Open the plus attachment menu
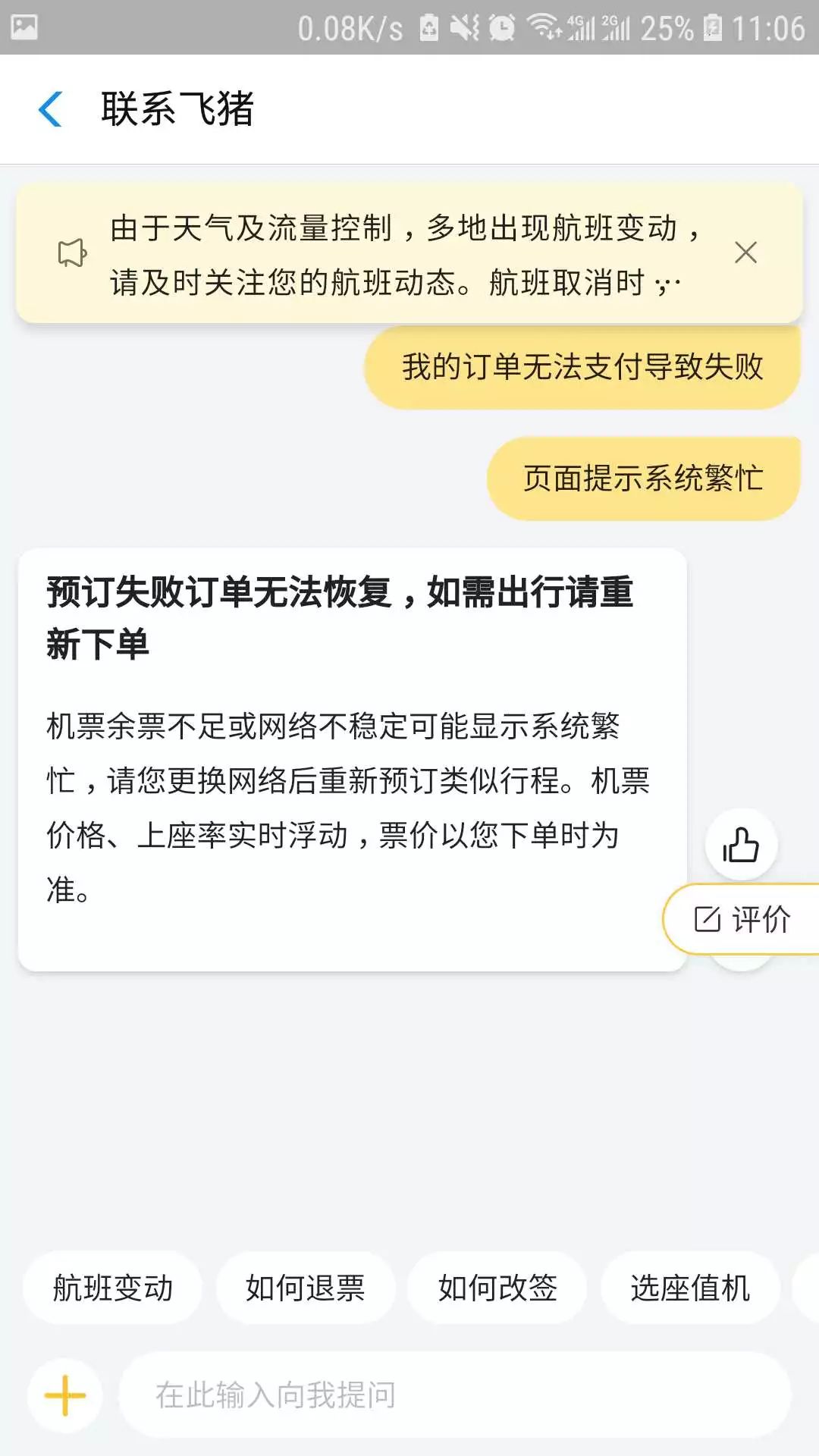The image size is (819, 1456). [65, 1395]
